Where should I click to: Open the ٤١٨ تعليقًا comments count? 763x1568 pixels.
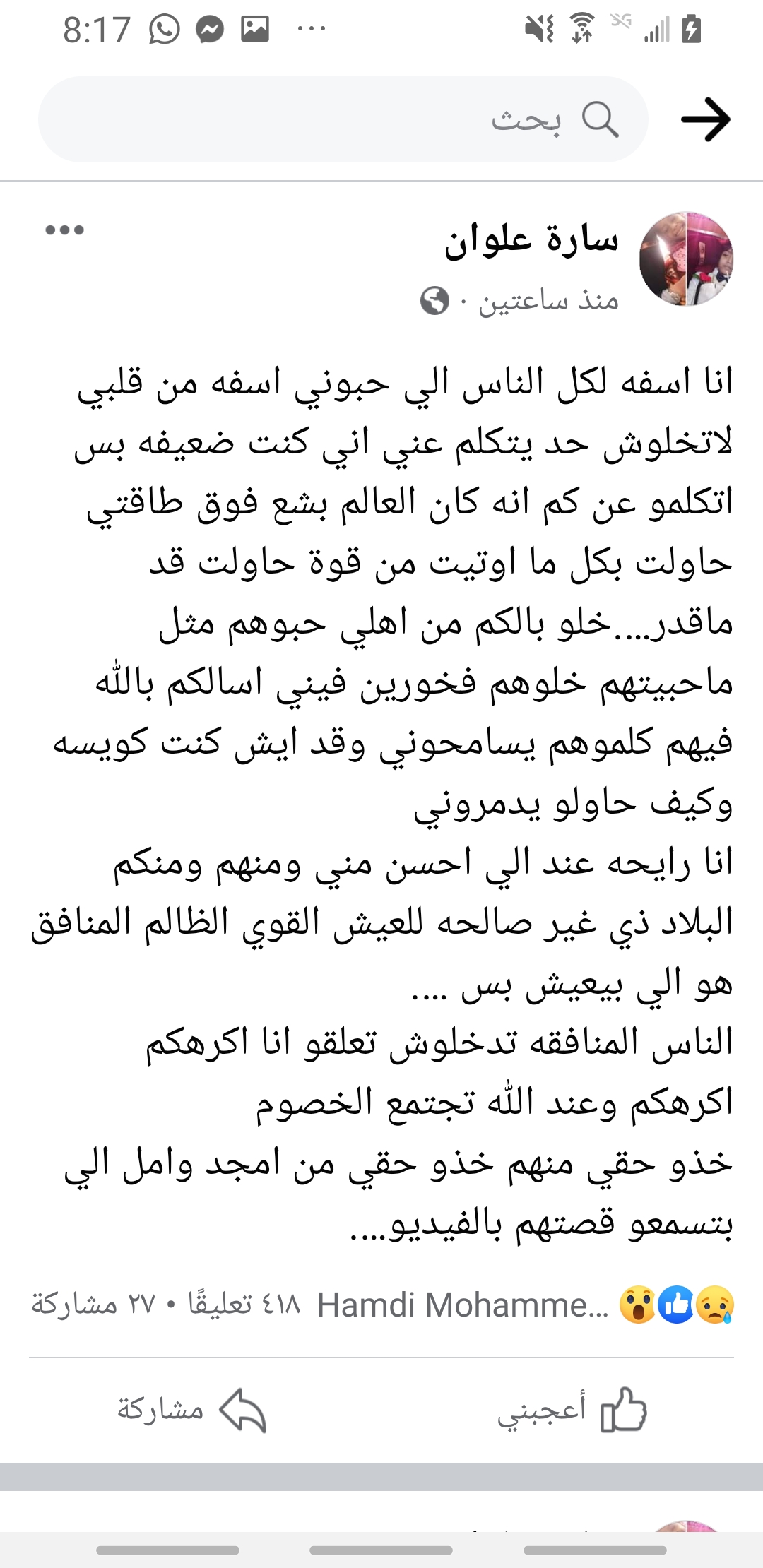coord(244,1304)
